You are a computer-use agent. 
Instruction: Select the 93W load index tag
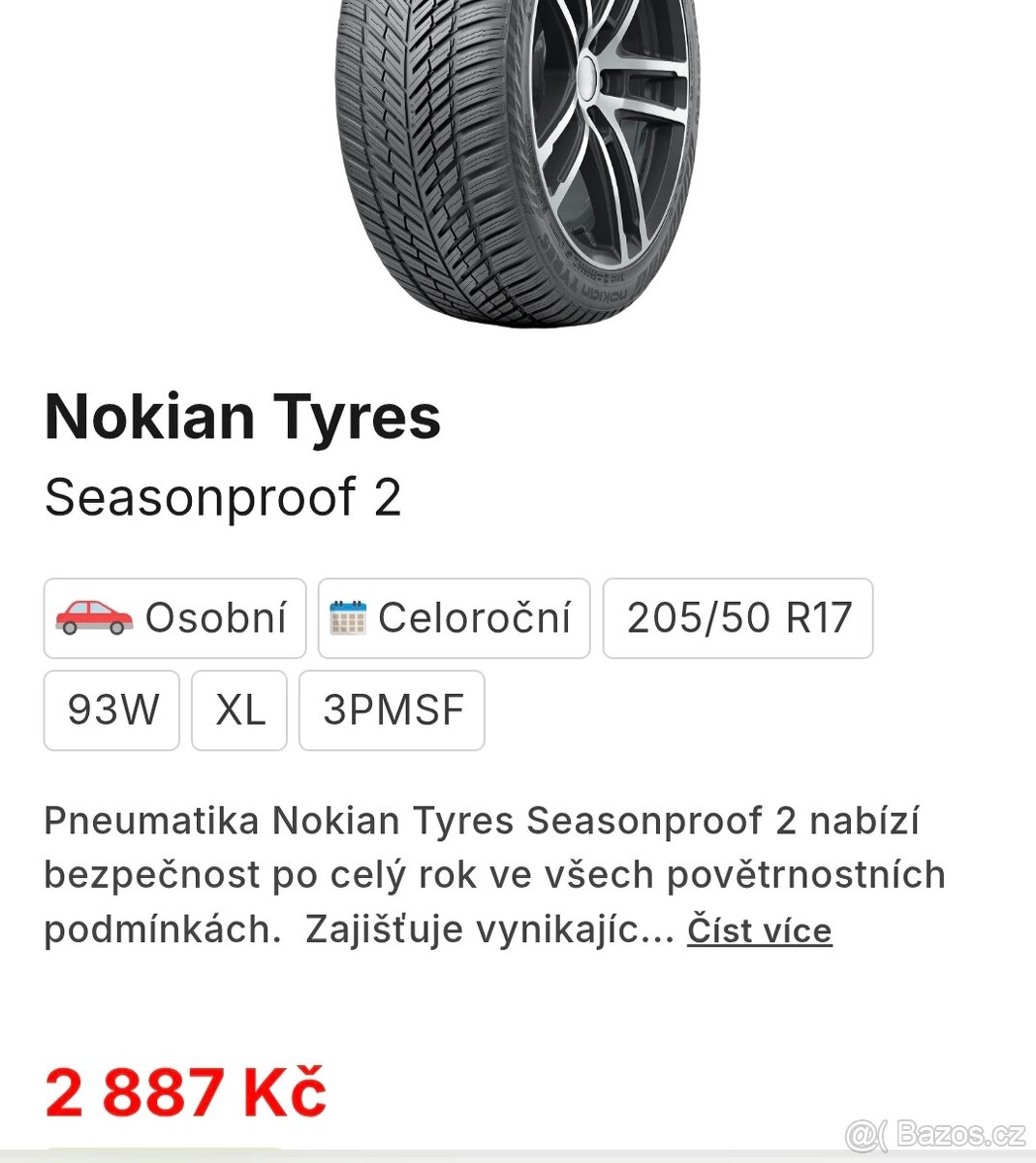[110, 710]
